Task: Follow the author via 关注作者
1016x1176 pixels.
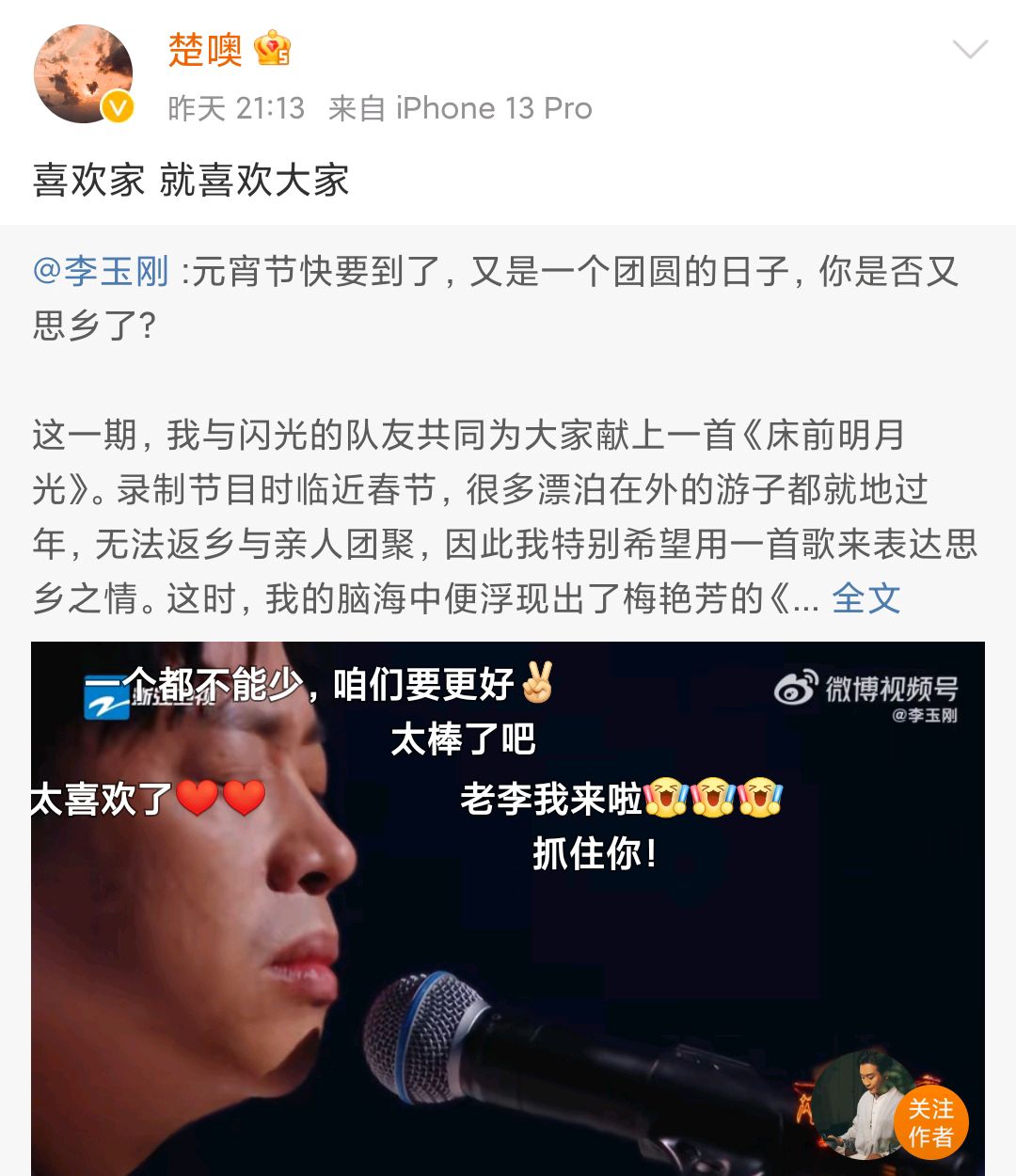Action: click(x=929, y=1122)
